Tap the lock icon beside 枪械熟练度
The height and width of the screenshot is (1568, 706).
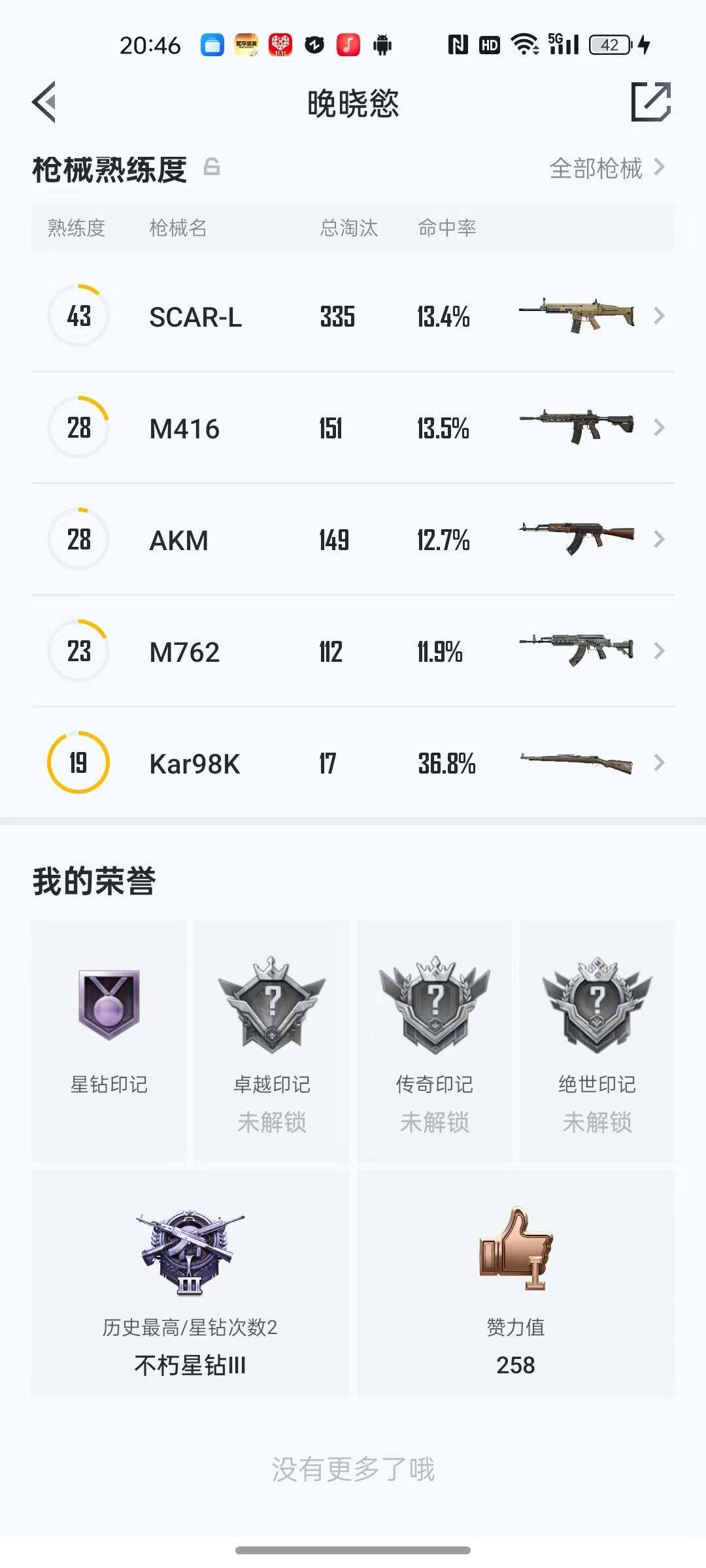tap(210, 167)
